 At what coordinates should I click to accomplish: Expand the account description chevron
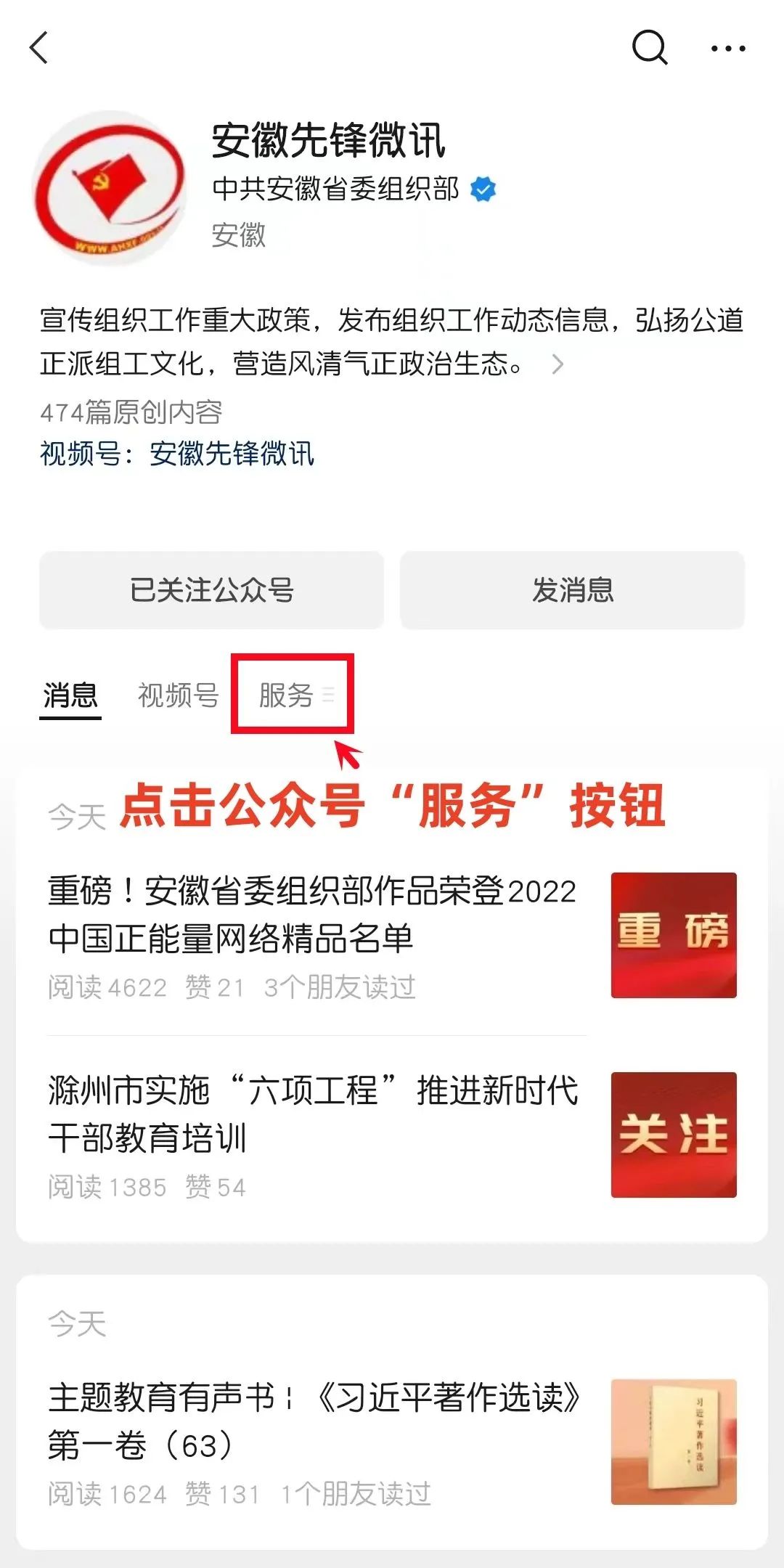(x=558, y=364)
